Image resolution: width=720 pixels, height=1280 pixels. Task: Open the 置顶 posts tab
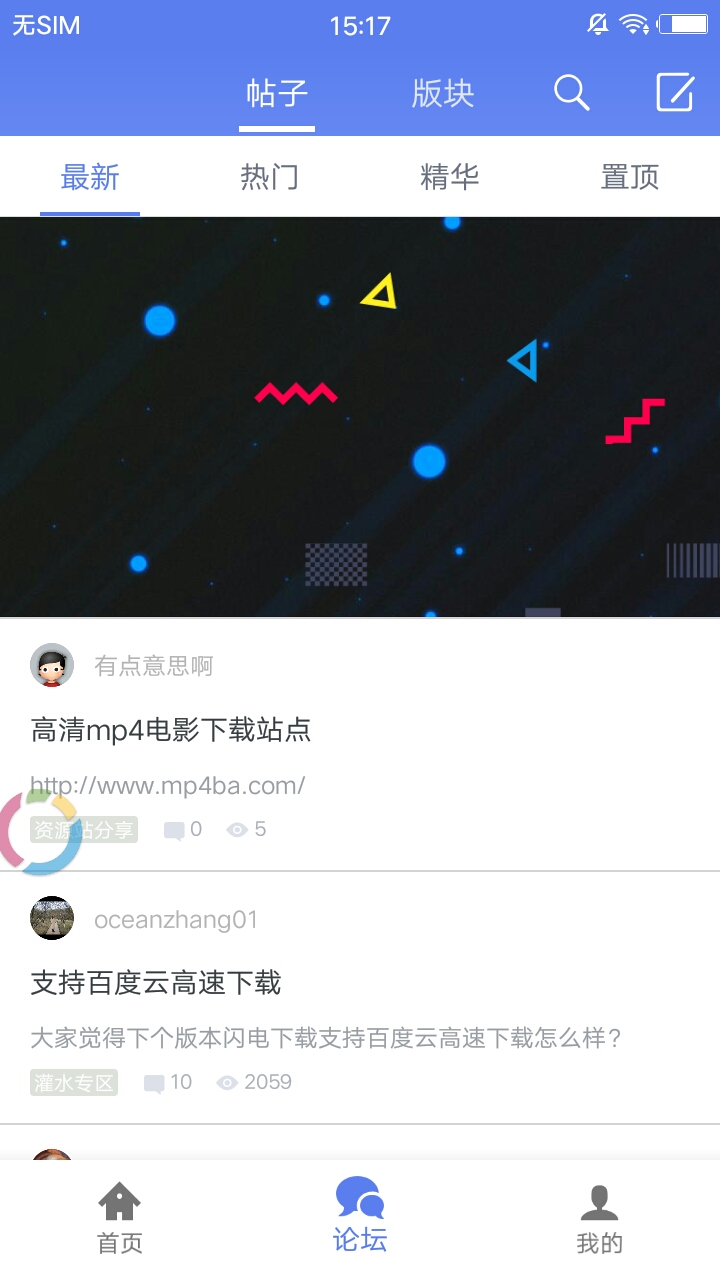630,178
